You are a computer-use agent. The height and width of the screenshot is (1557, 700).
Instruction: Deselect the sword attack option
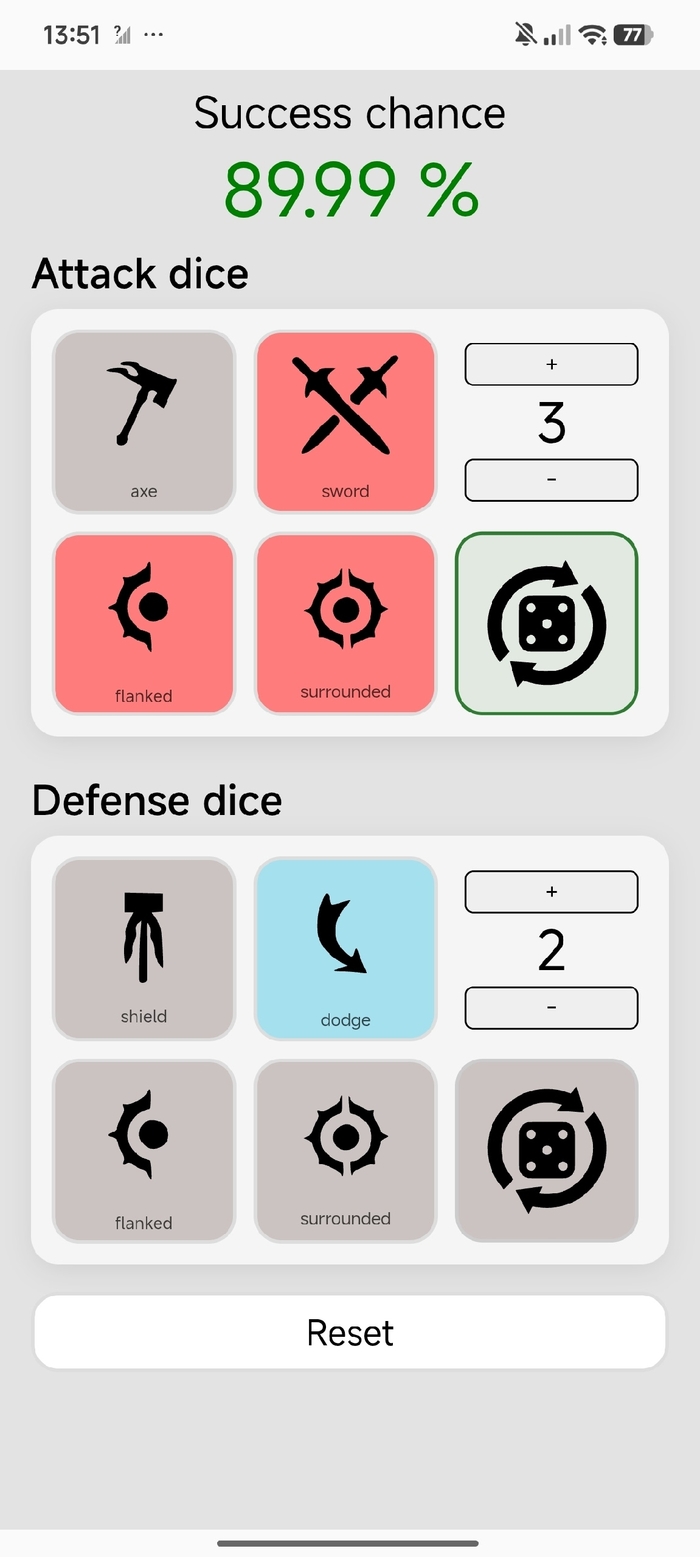pyautogui.click(x=346, y=421)
